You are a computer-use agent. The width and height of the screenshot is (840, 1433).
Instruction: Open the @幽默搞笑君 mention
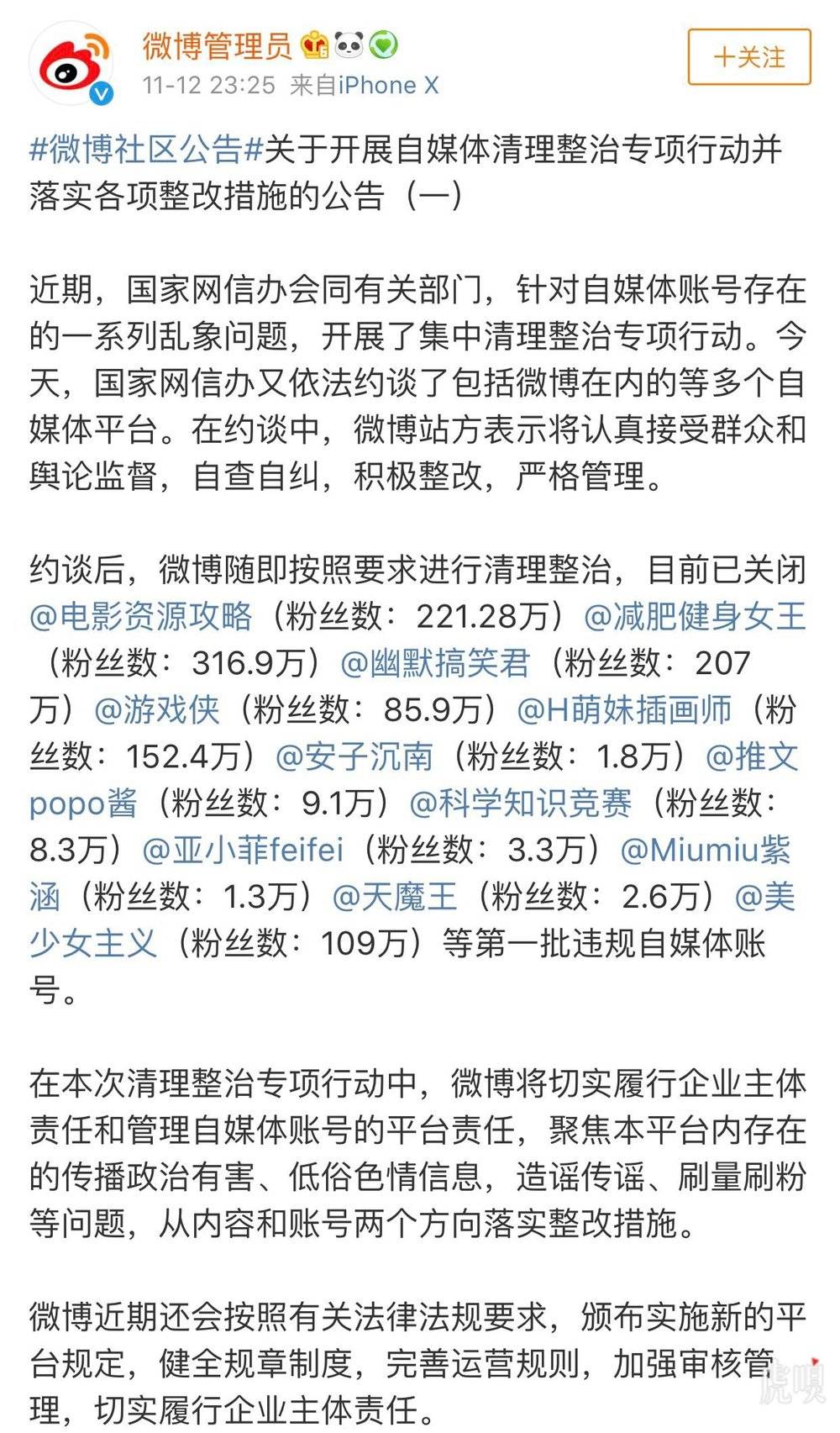[x=435, y=663]
